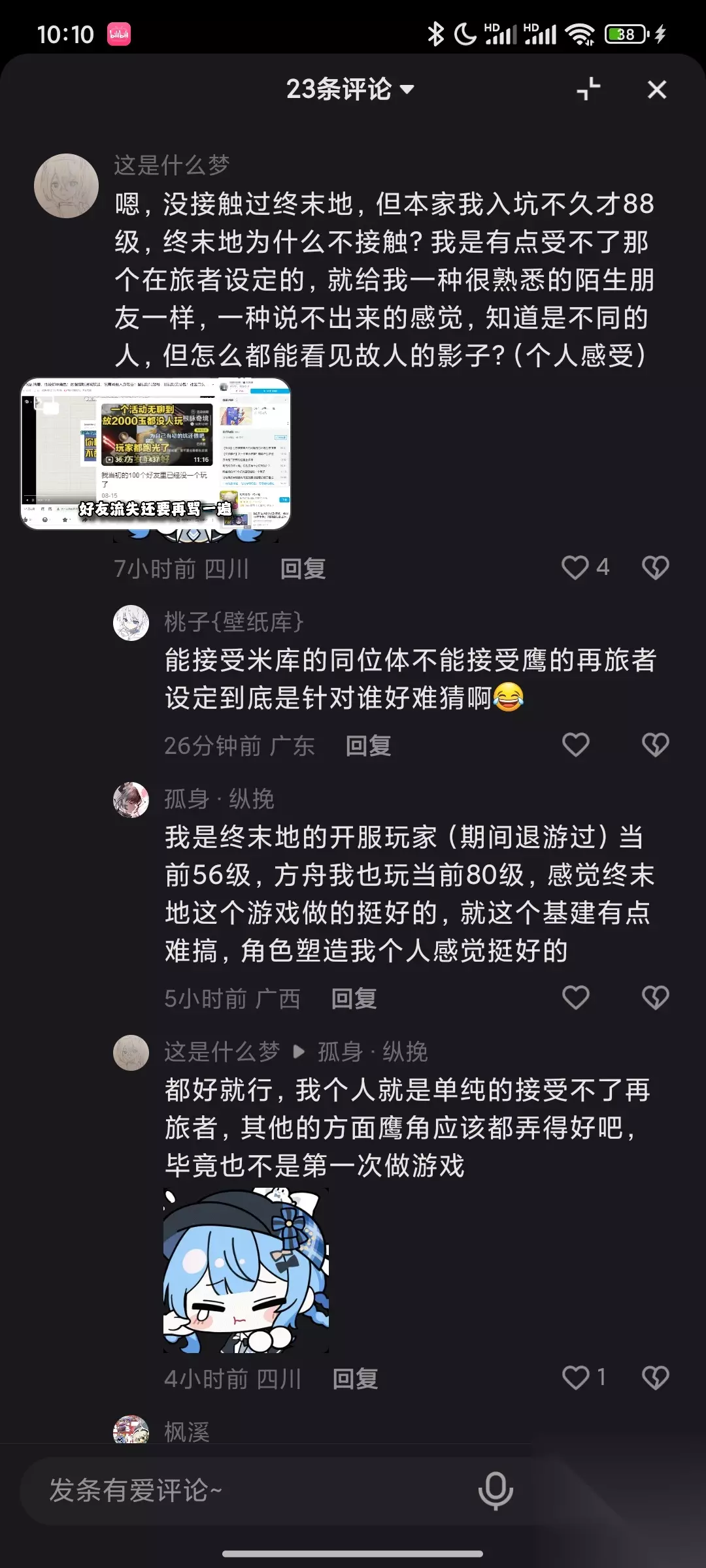Image resolution: width=706 pixels, height=1568 pixels.
Task: Like 桃子{壁纸库}'s reply
Action: coord(575,745)
